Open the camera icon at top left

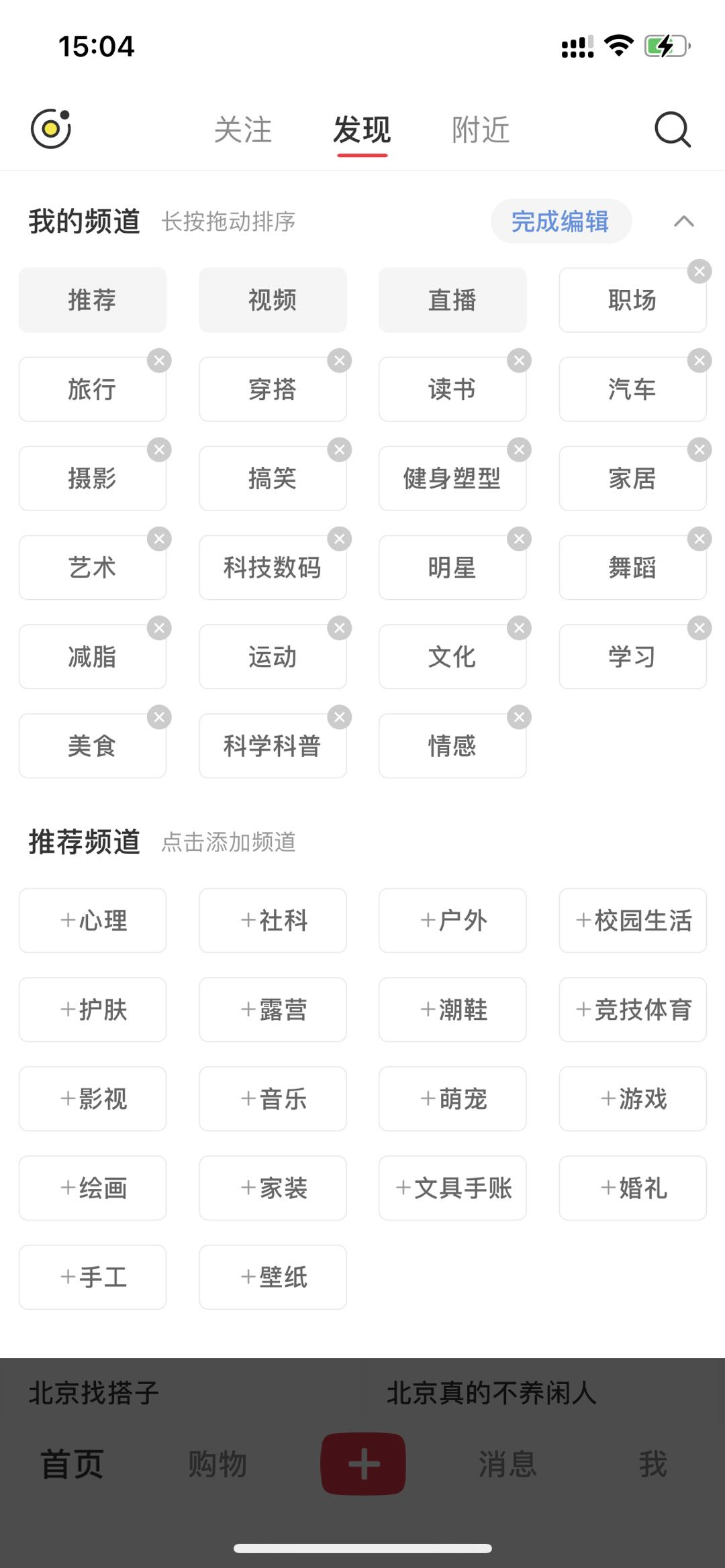point(51,128)
